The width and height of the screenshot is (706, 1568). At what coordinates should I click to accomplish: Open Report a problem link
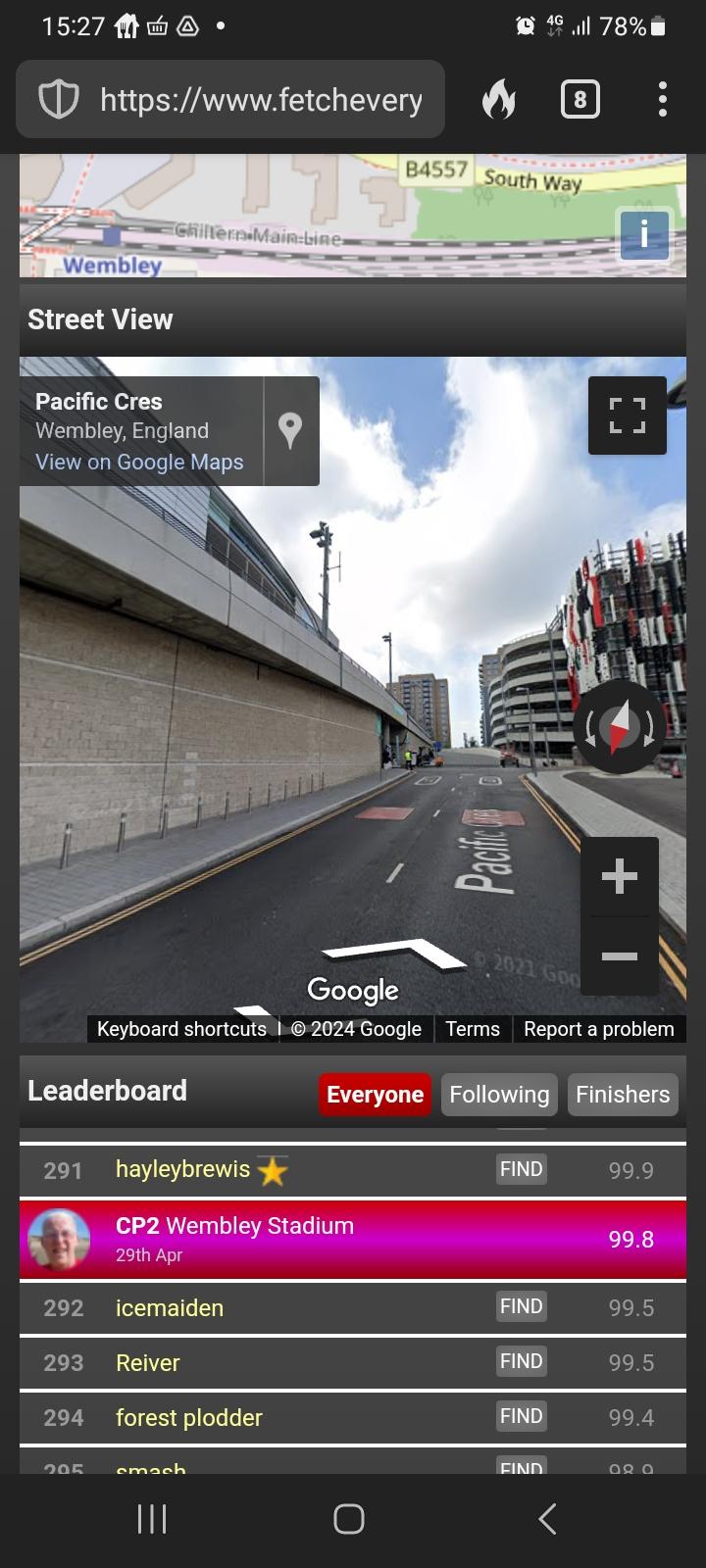(598, 1029)
